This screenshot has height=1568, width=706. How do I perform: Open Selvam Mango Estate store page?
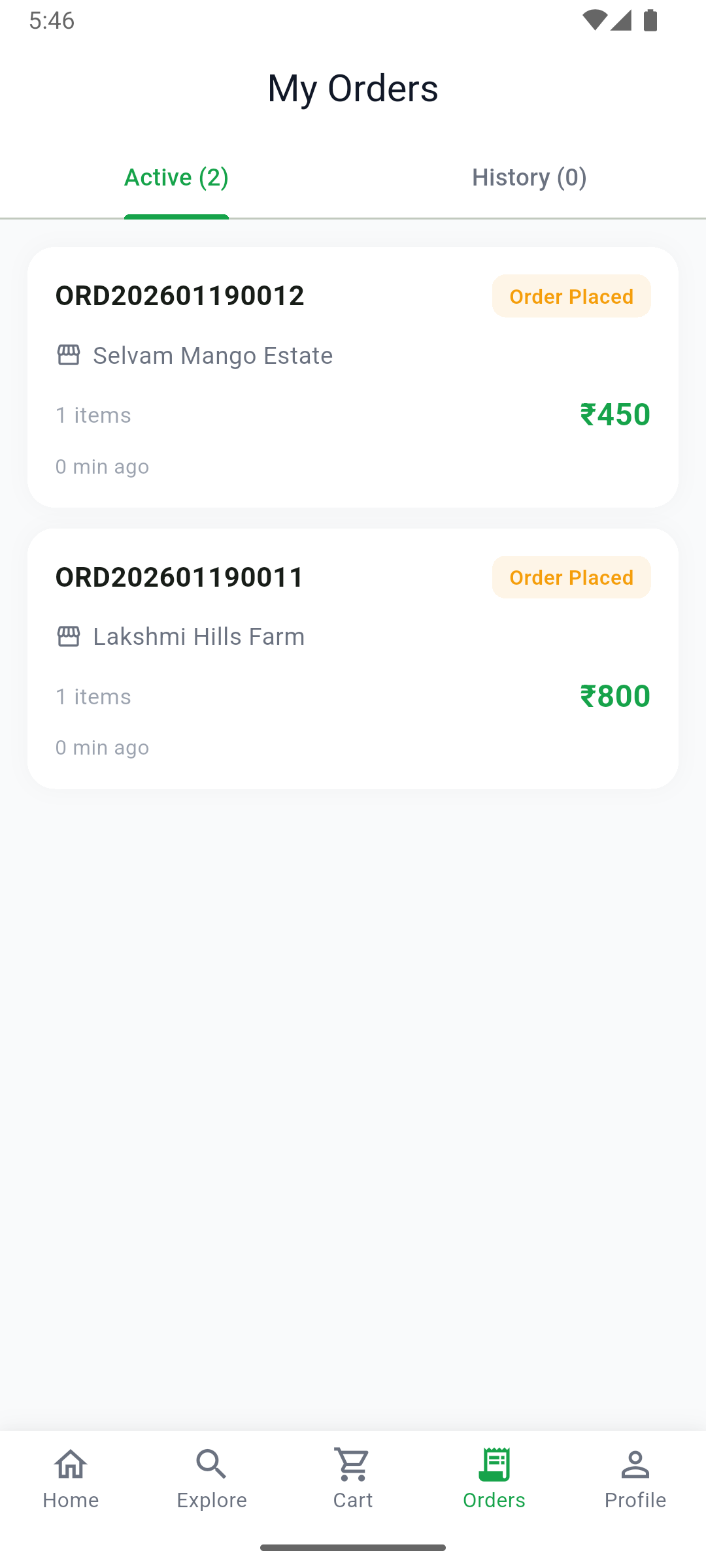(212, 355)
